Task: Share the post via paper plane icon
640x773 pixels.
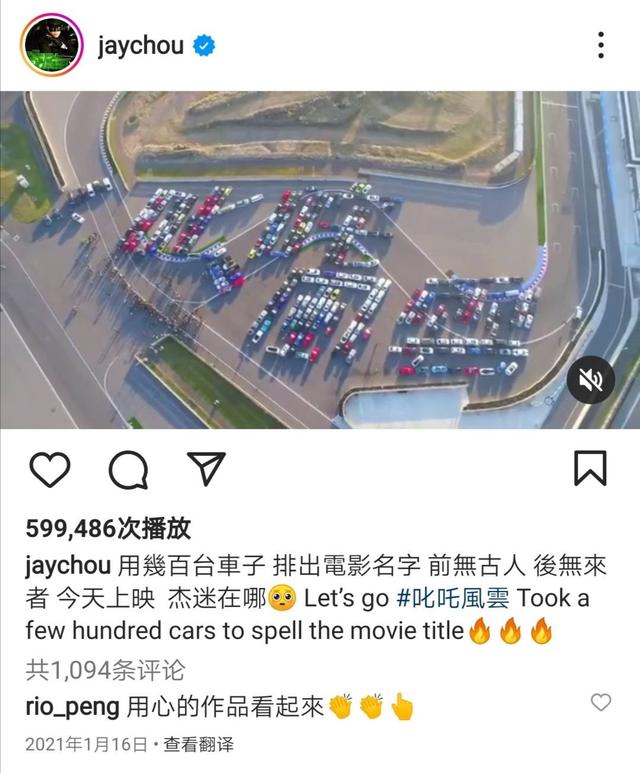Action: (x=207, y=469)
